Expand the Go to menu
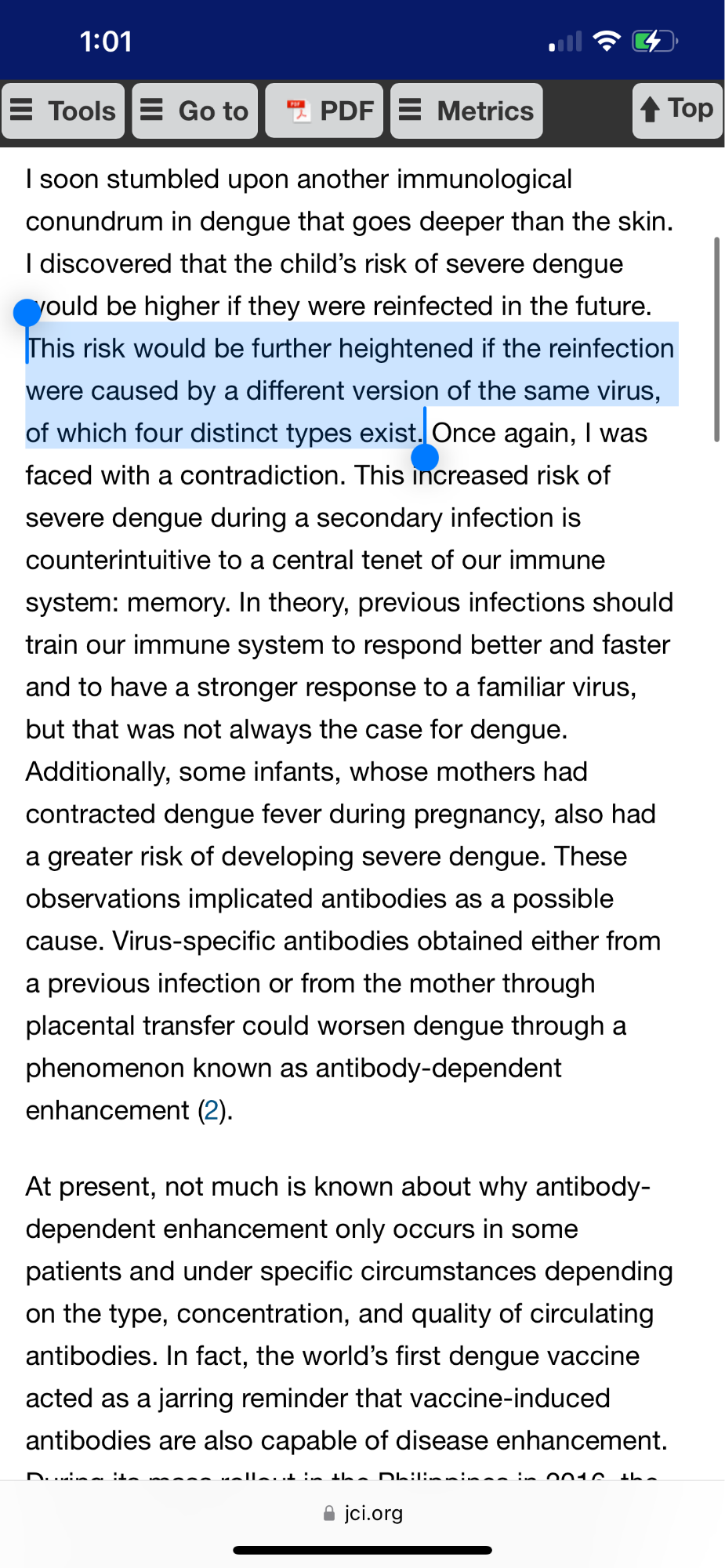 click(194, 111)
